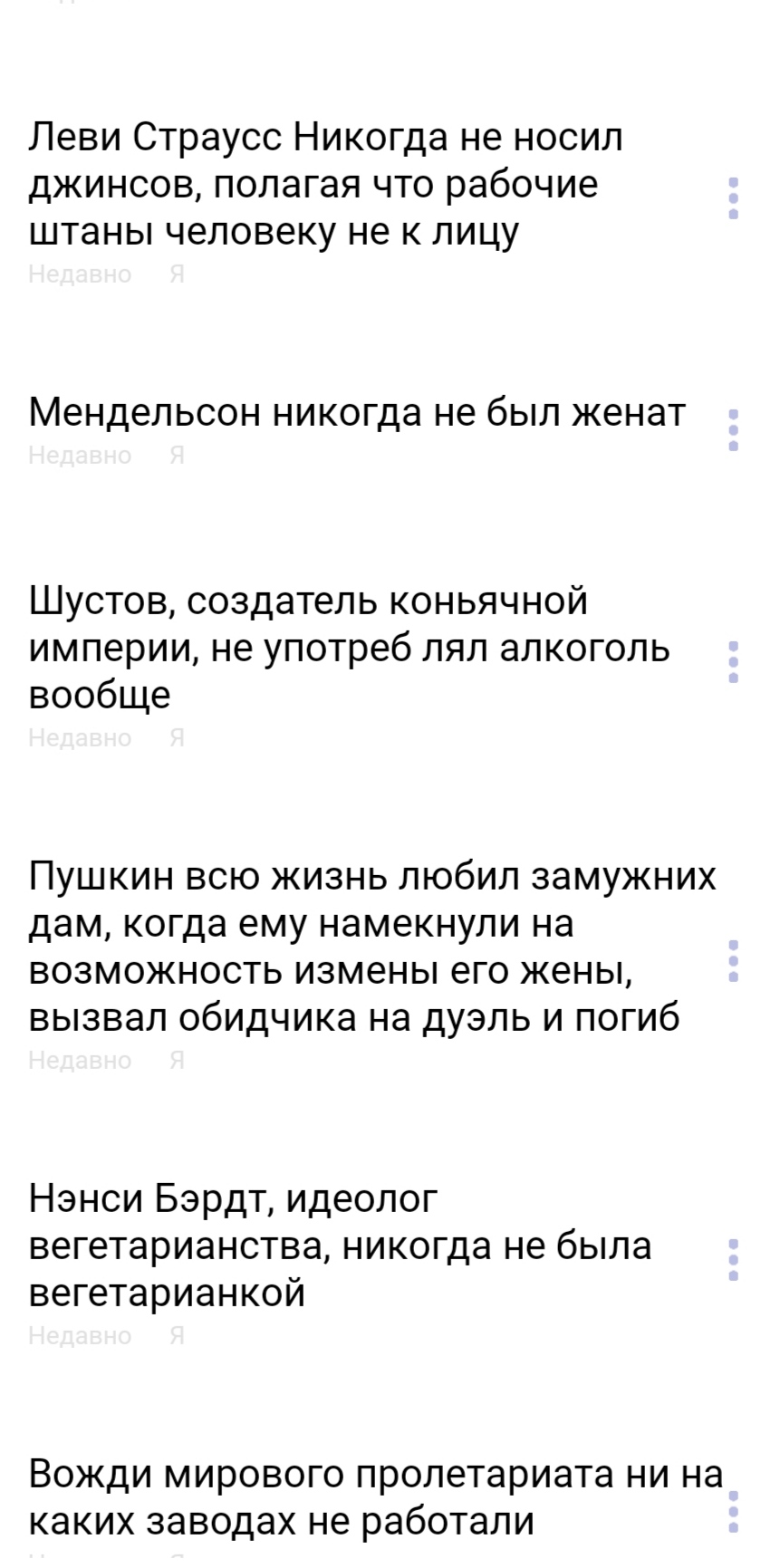Open the Нэнси Бэрдт вегетарианства note

[340, 1246]
